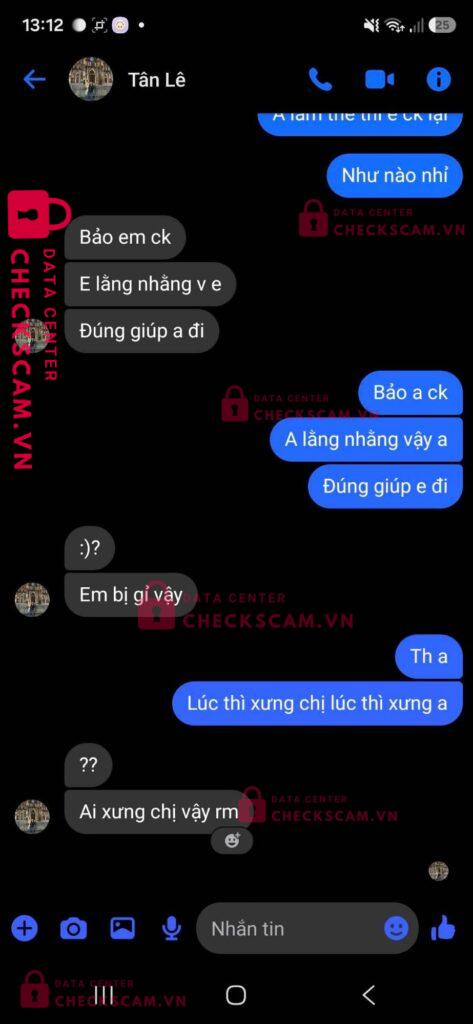Screen dimensions: 473x1024
Task: Send a thumbs-up like
Action: (x=444, y=927)
